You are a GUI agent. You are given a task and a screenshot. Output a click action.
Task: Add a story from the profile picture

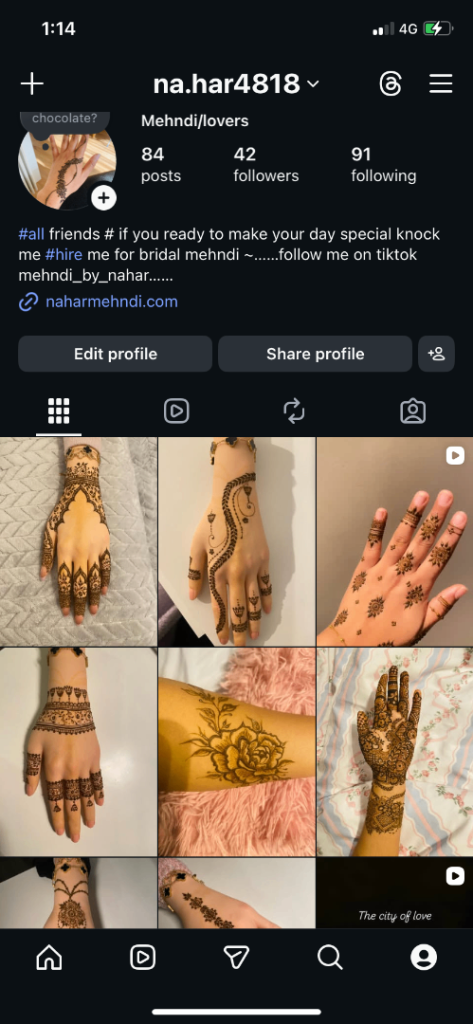coord(103,197)
